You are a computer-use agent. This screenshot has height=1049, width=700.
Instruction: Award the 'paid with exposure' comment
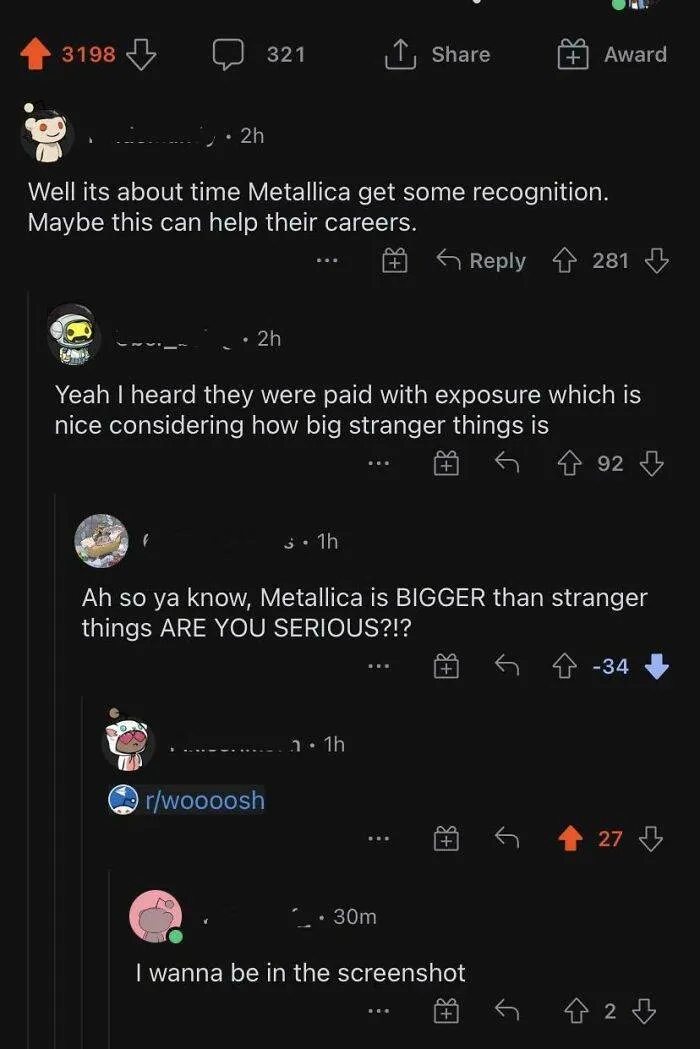tap(447, 463)
